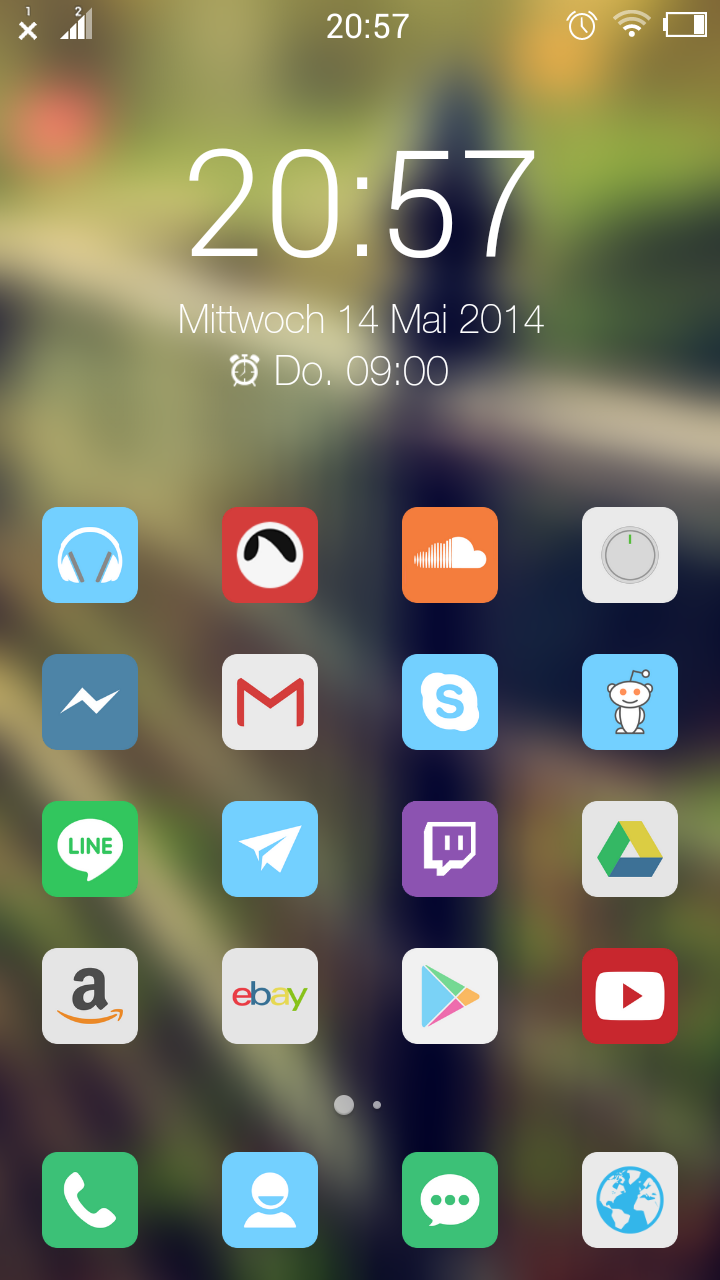Open the headphones music app
The image size is (720, 1280).
click(90, 555)
